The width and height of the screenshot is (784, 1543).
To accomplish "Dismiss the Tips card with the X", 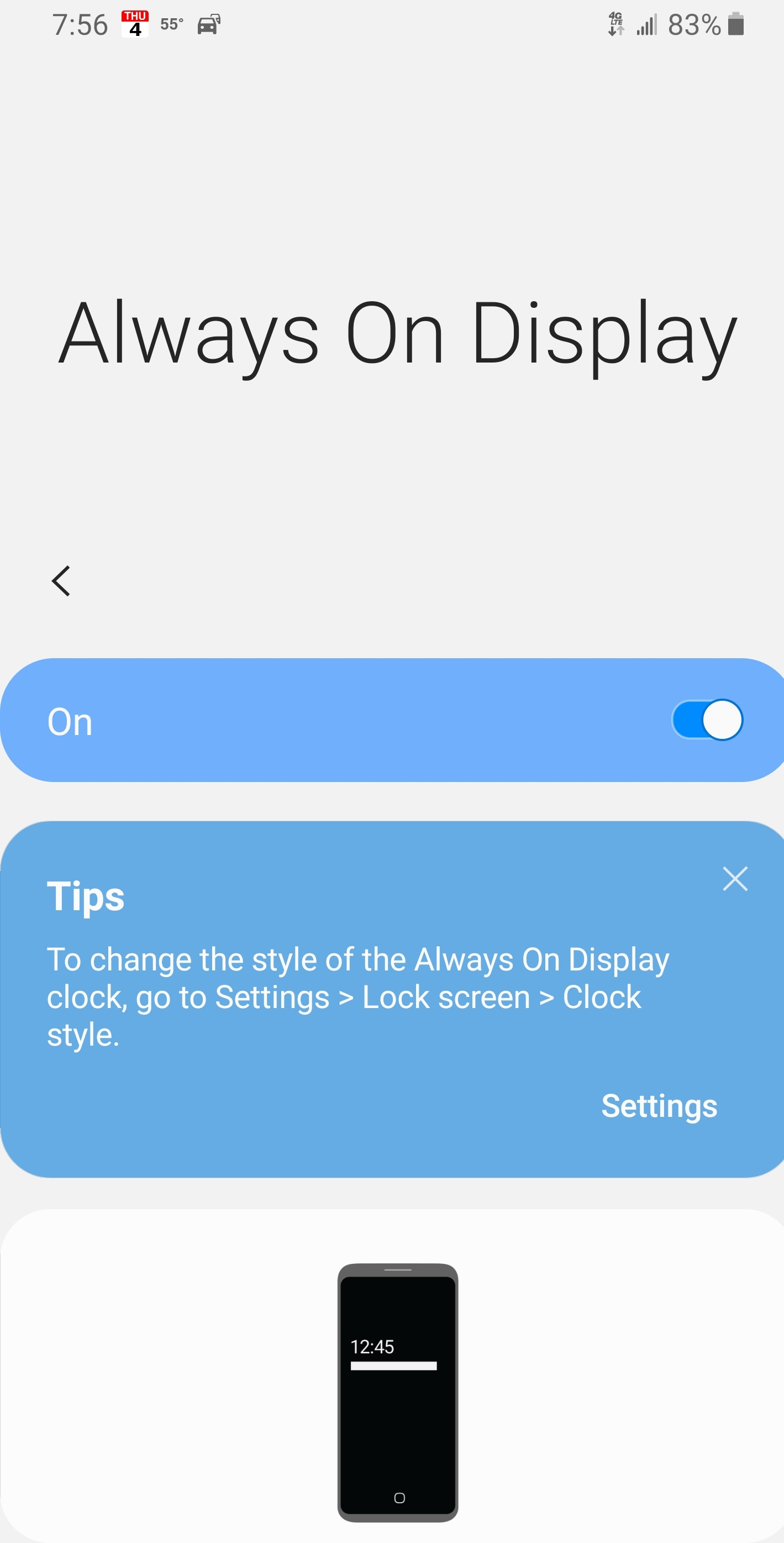I will (735, 879).
